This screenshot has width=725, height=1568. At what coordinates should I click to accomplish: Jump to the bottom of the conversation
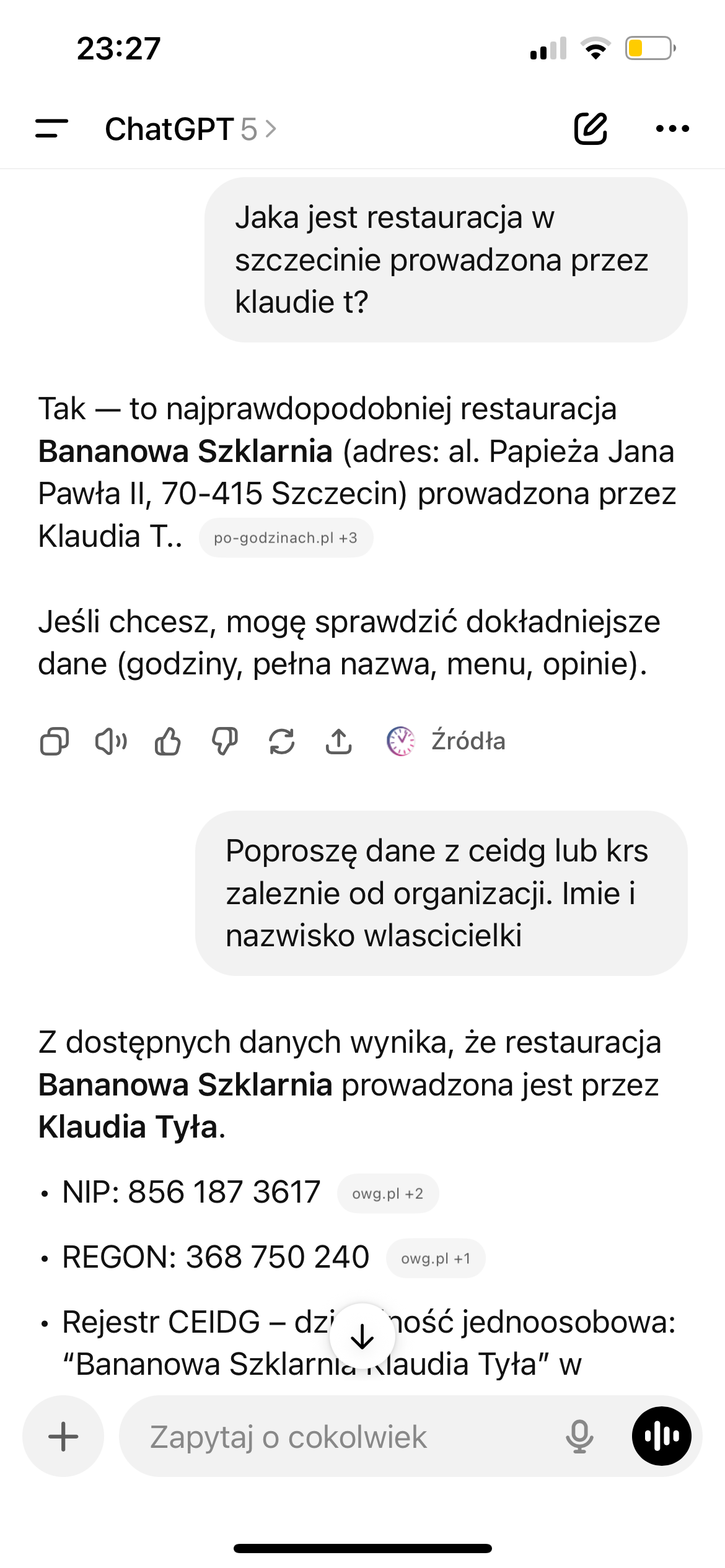(x=362, y=1337)
